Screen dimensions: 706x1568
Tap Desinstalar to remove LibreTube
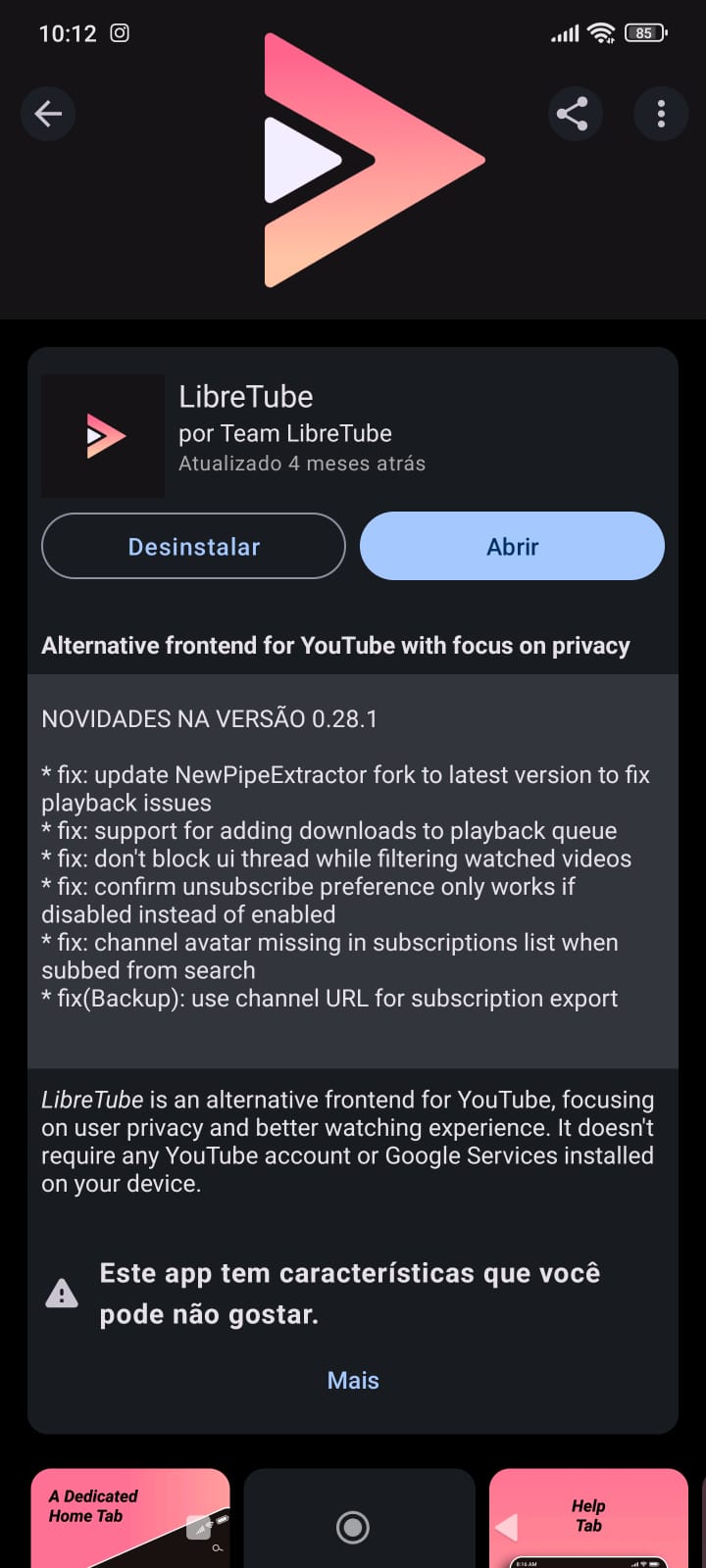point(193,547)
